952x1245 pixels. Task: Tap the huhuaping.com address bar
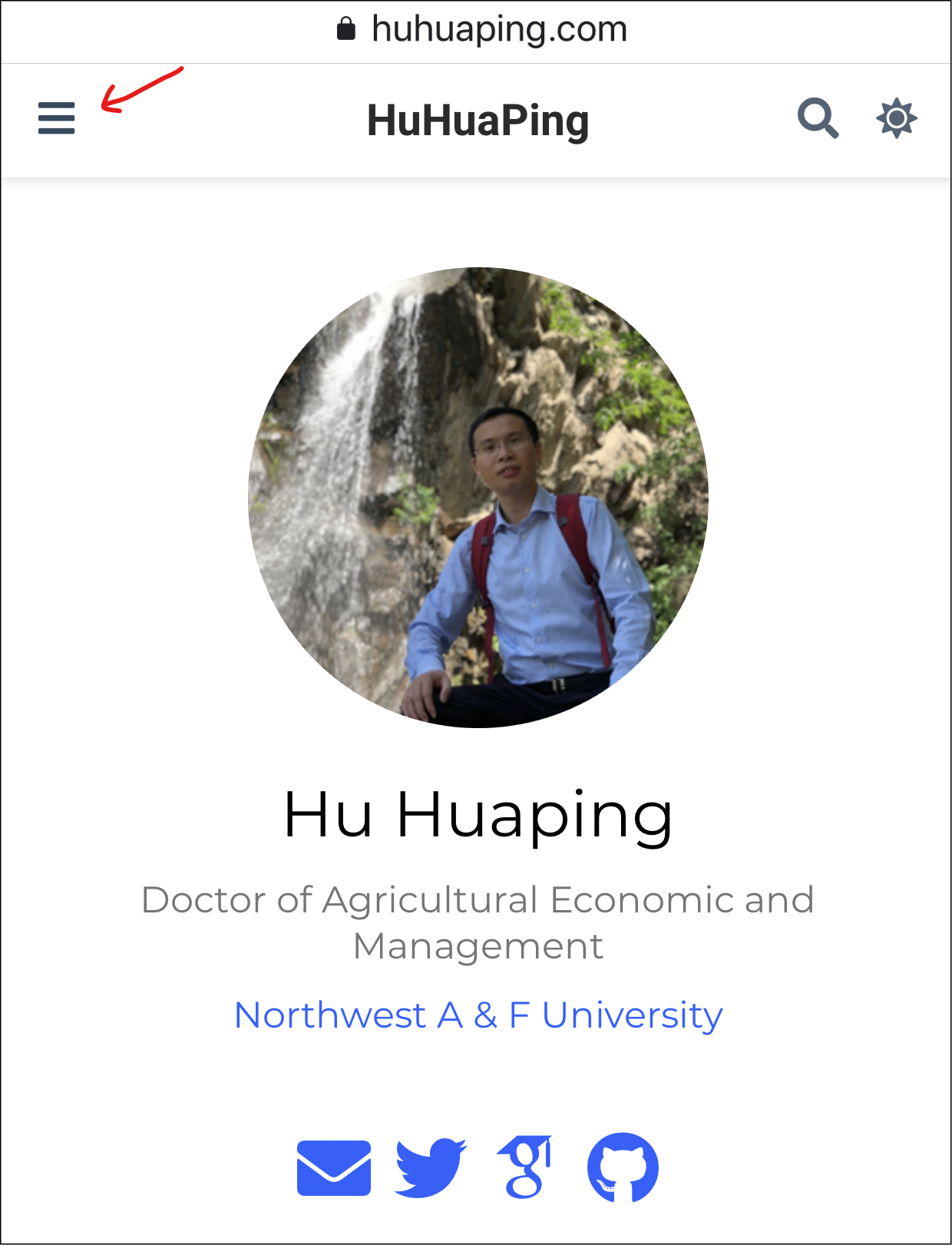click(x=482, y=30)
